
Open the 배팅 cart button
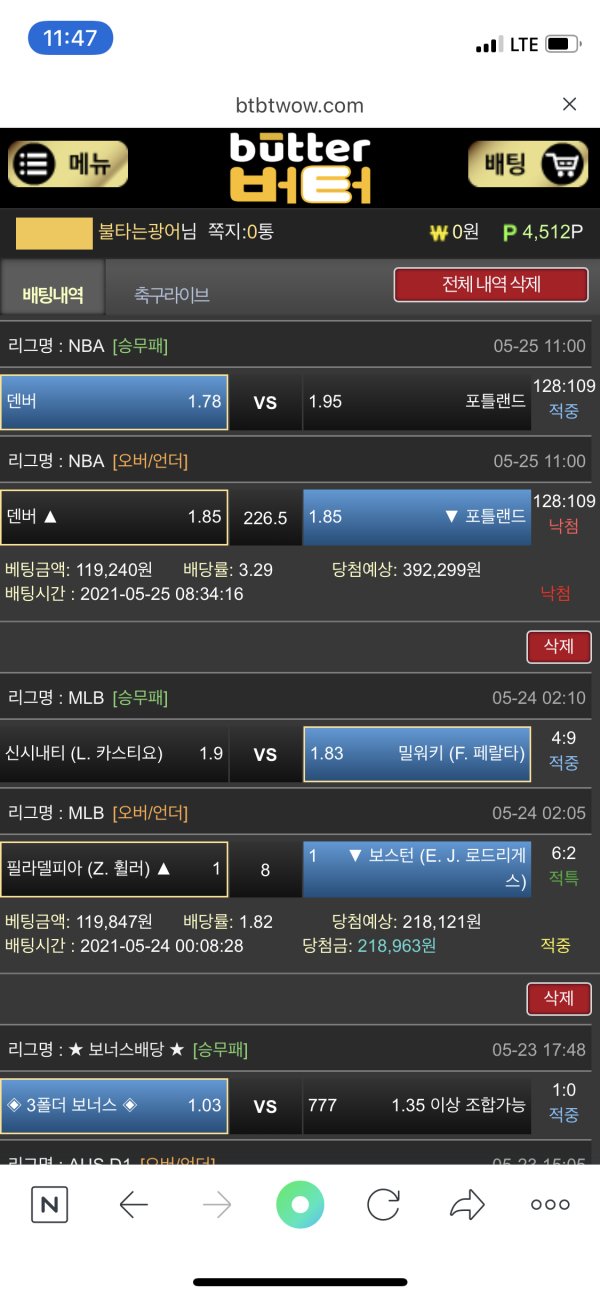pyautogui.click(x=527, y=164)
